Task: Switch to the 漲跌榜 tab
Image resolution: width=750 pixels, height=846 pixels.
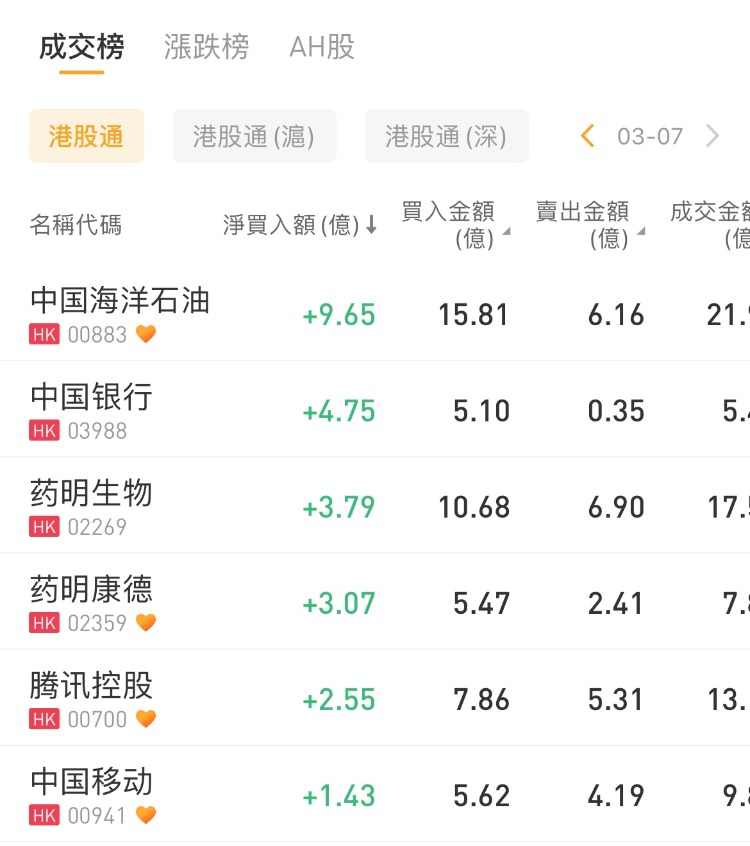Action: point(206,47)
